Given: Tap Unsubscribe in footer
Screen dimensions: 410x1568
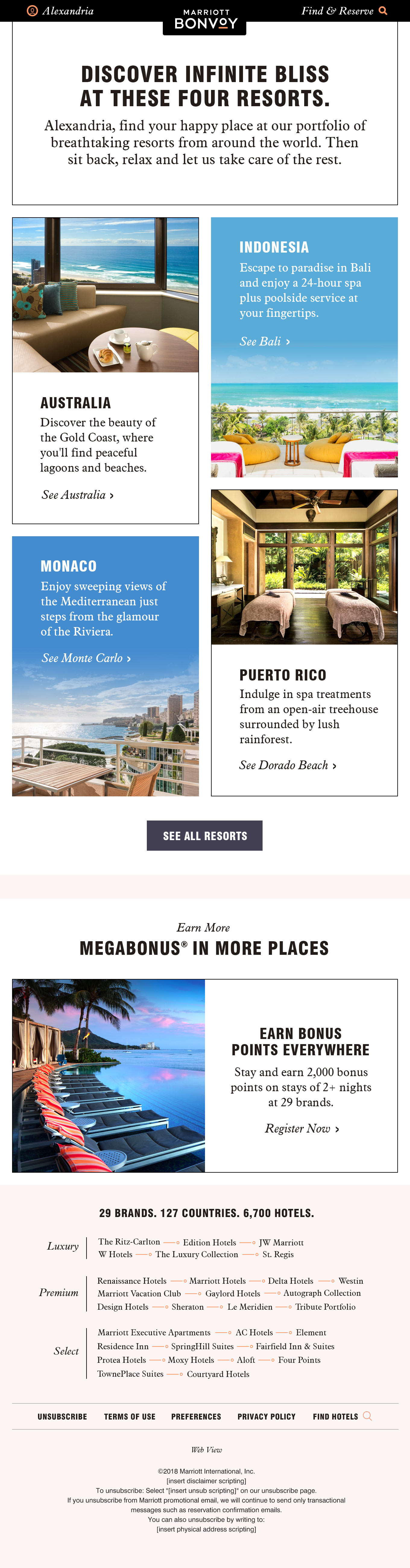Looking at the screenshot, I should pyautogui.click(x=62, y=1417).
